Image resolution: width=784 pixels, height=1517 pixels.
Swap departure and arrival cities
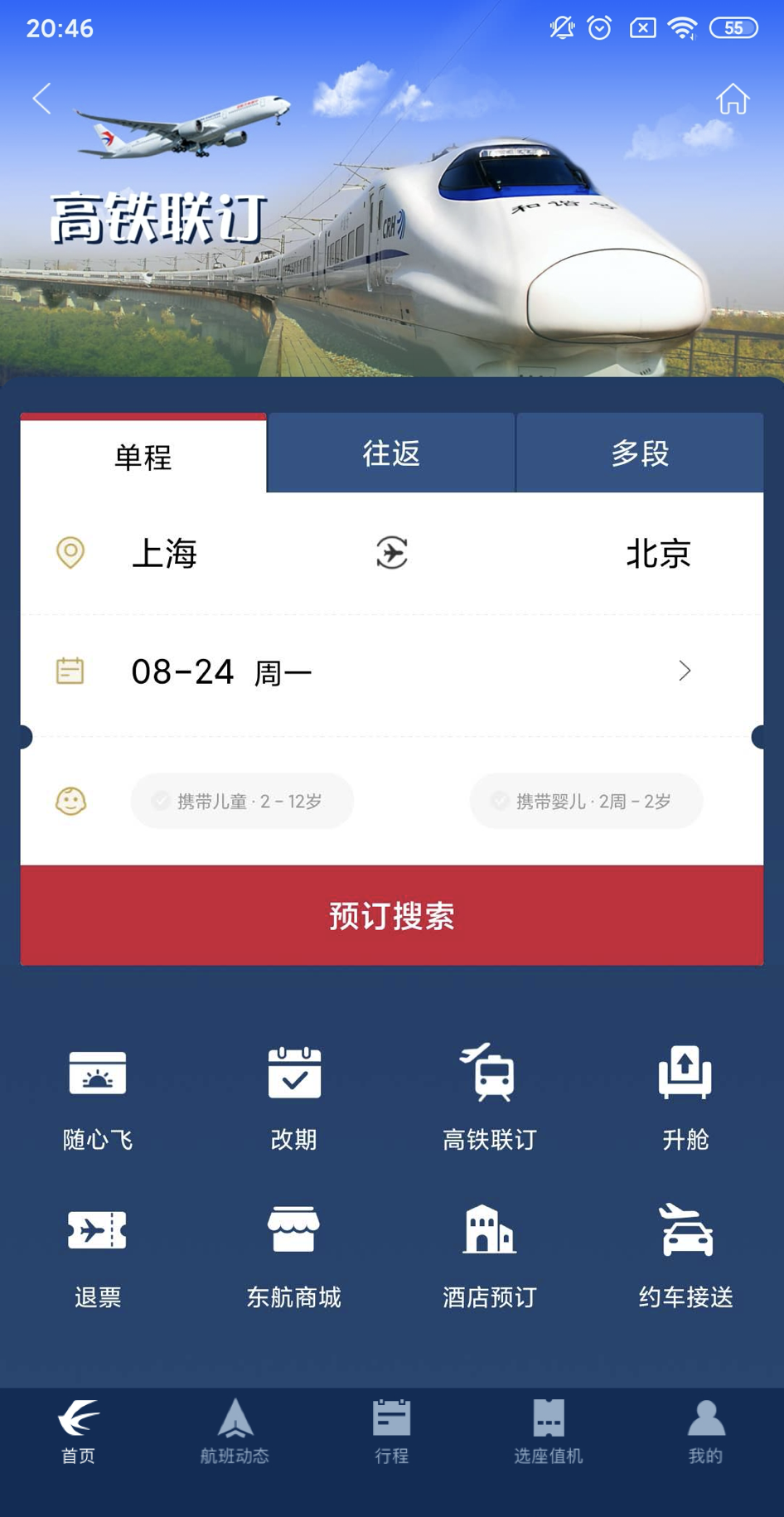392,554
